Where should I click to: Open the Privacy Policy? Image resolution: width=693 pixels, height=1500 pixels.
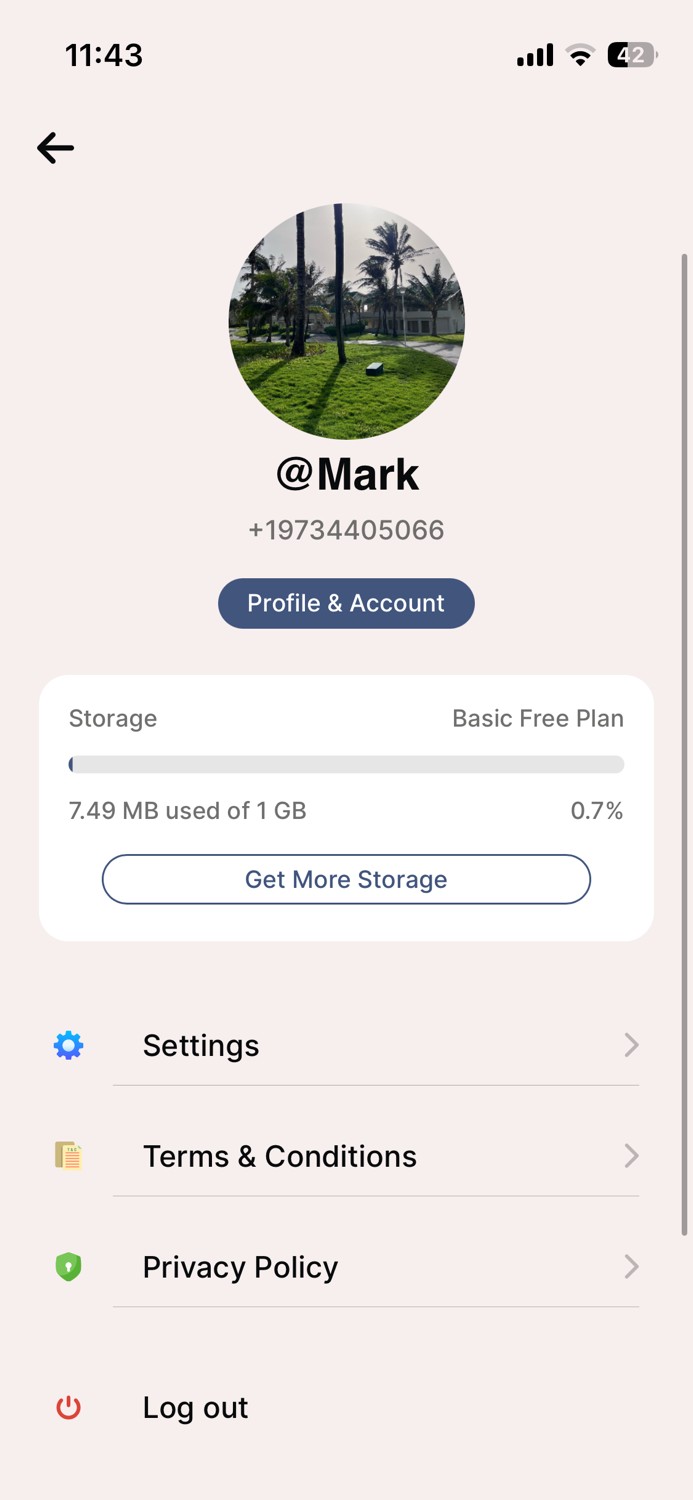[x=346, y=1268]
